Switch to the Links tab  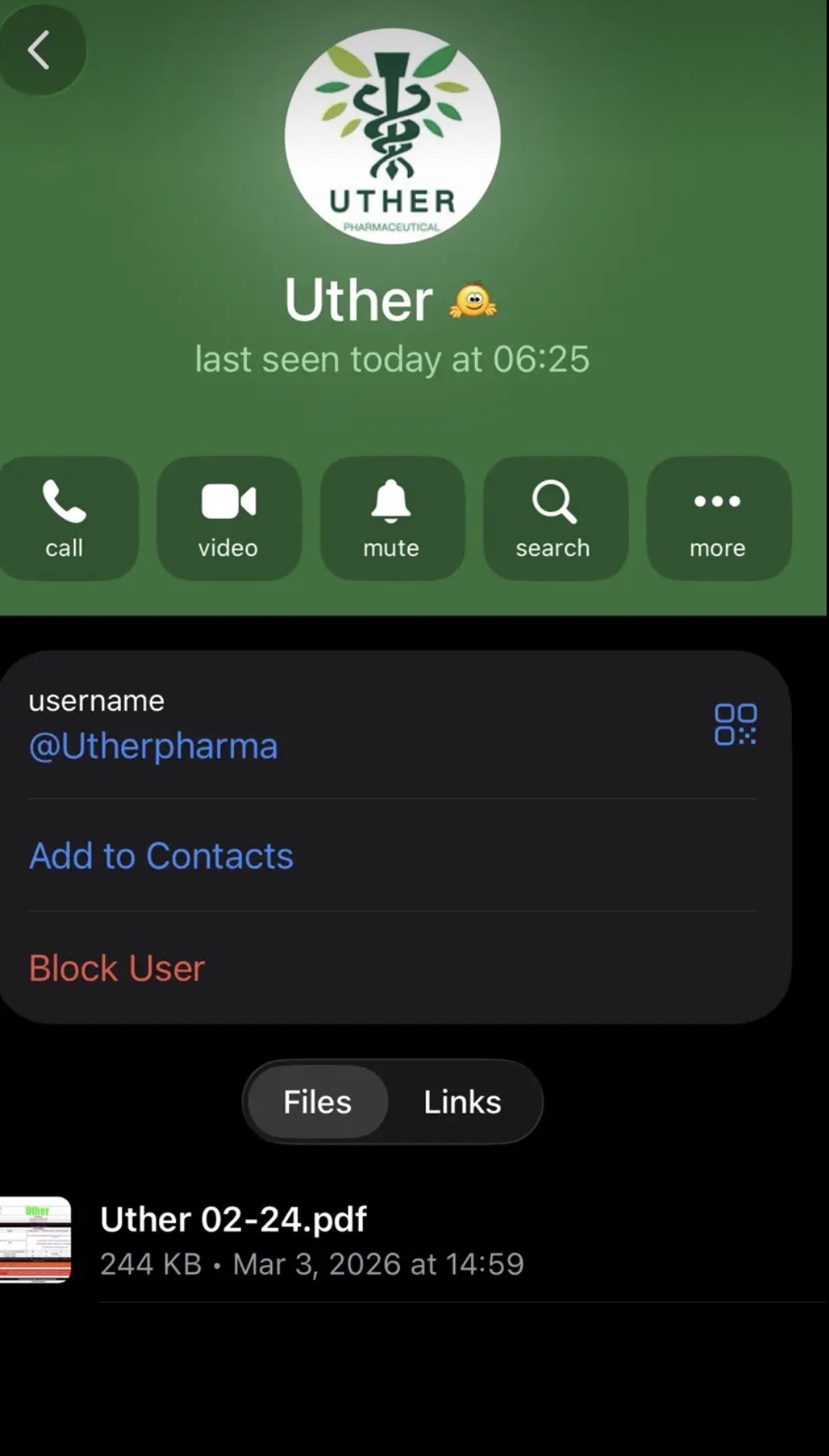tap(462, 1102)
